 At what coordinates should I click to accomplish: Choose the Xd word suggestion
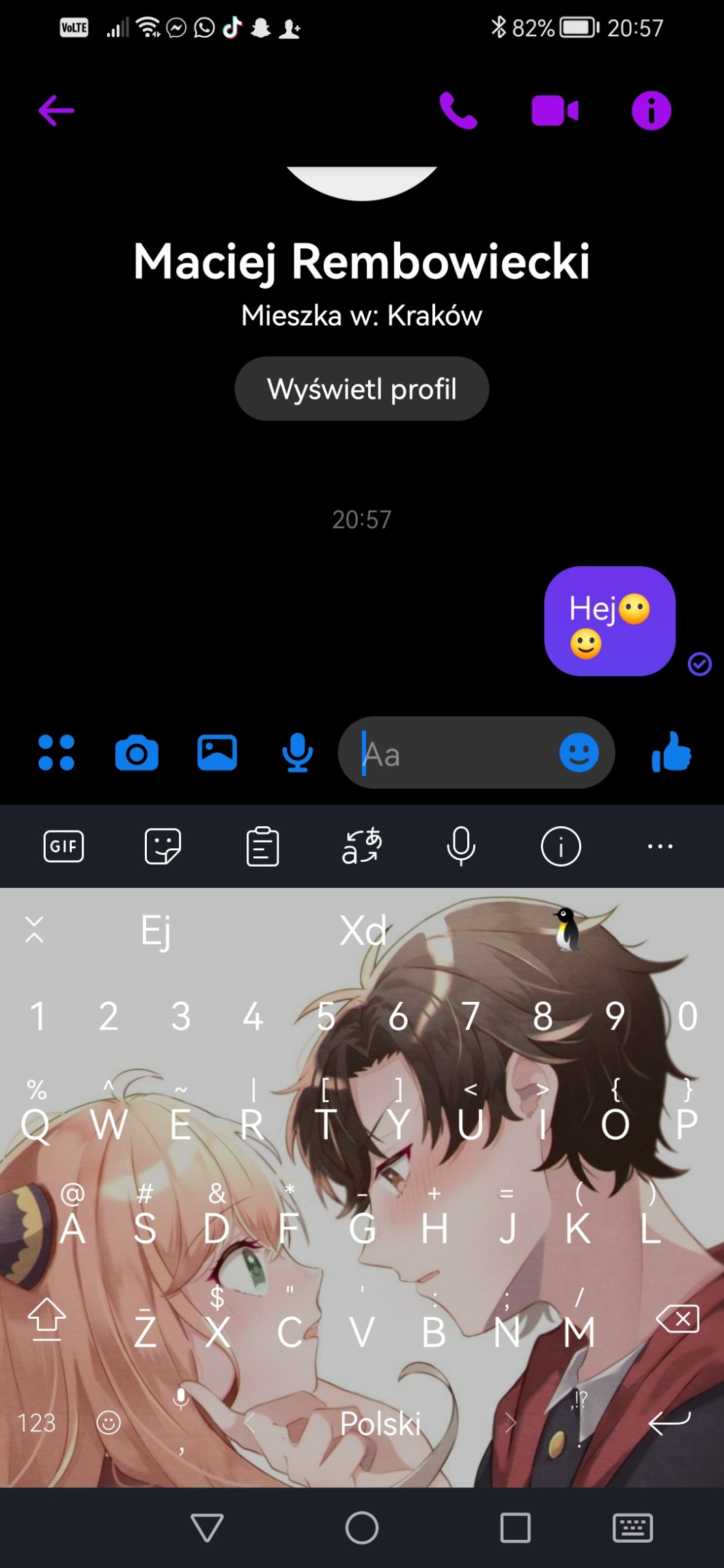click(363, 930)
